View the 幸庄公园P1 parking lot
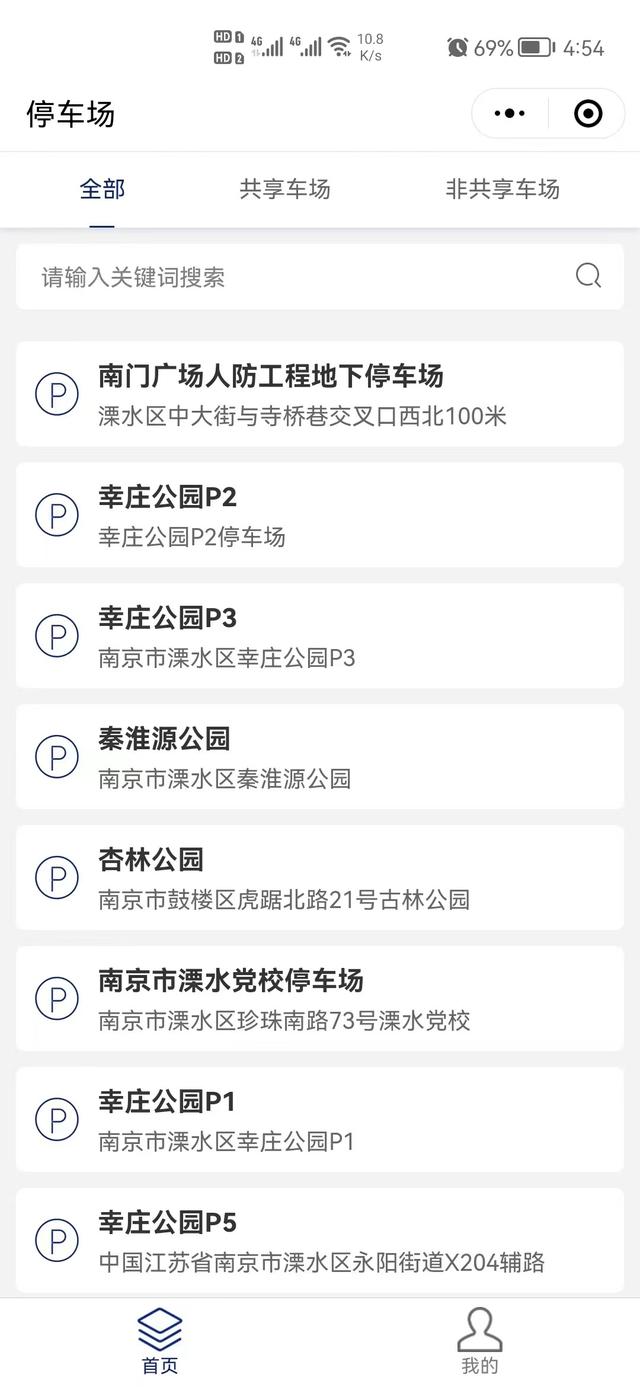This screenshot has width=640, height=1387. coord(320,1120)
